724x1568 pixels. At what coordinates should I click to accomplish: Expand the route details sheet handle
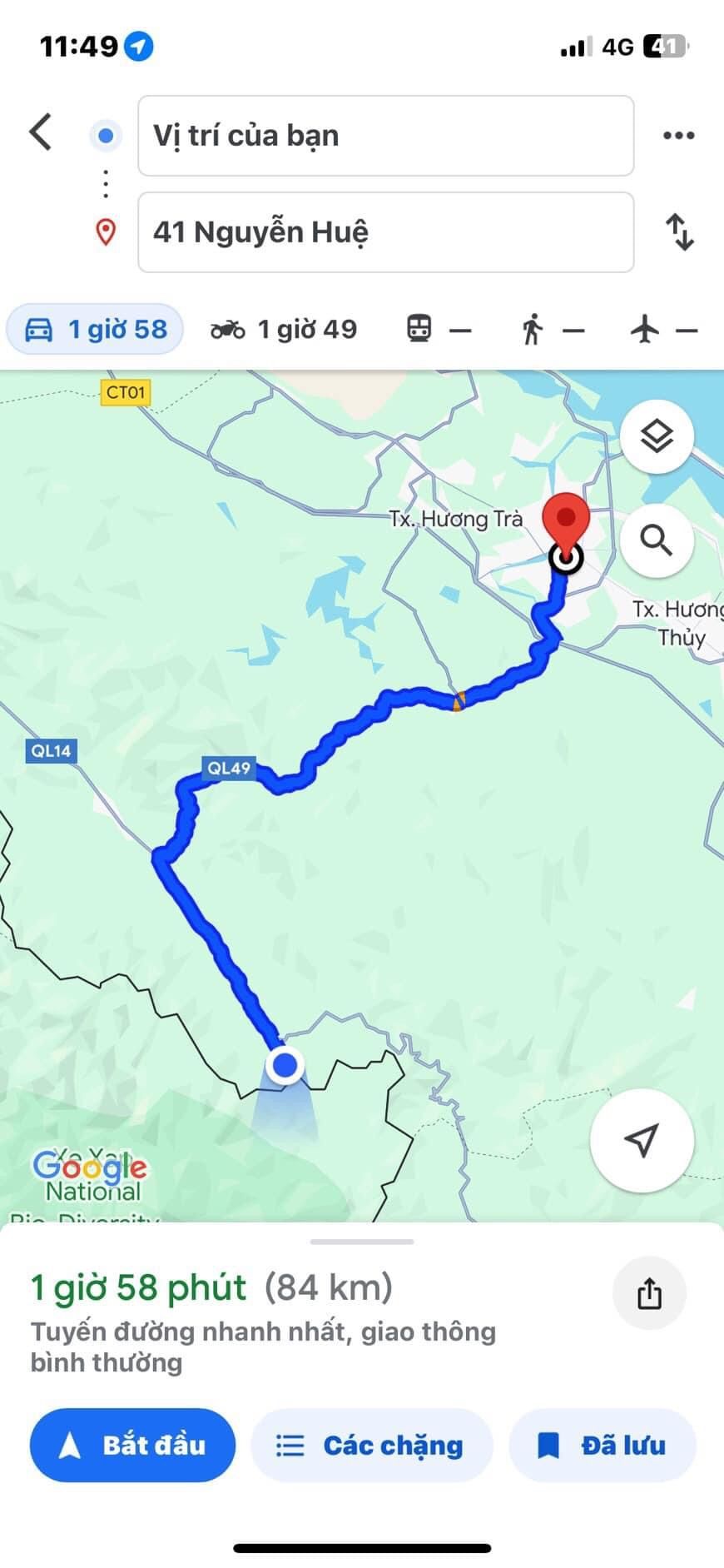[x=362, y=1241]
